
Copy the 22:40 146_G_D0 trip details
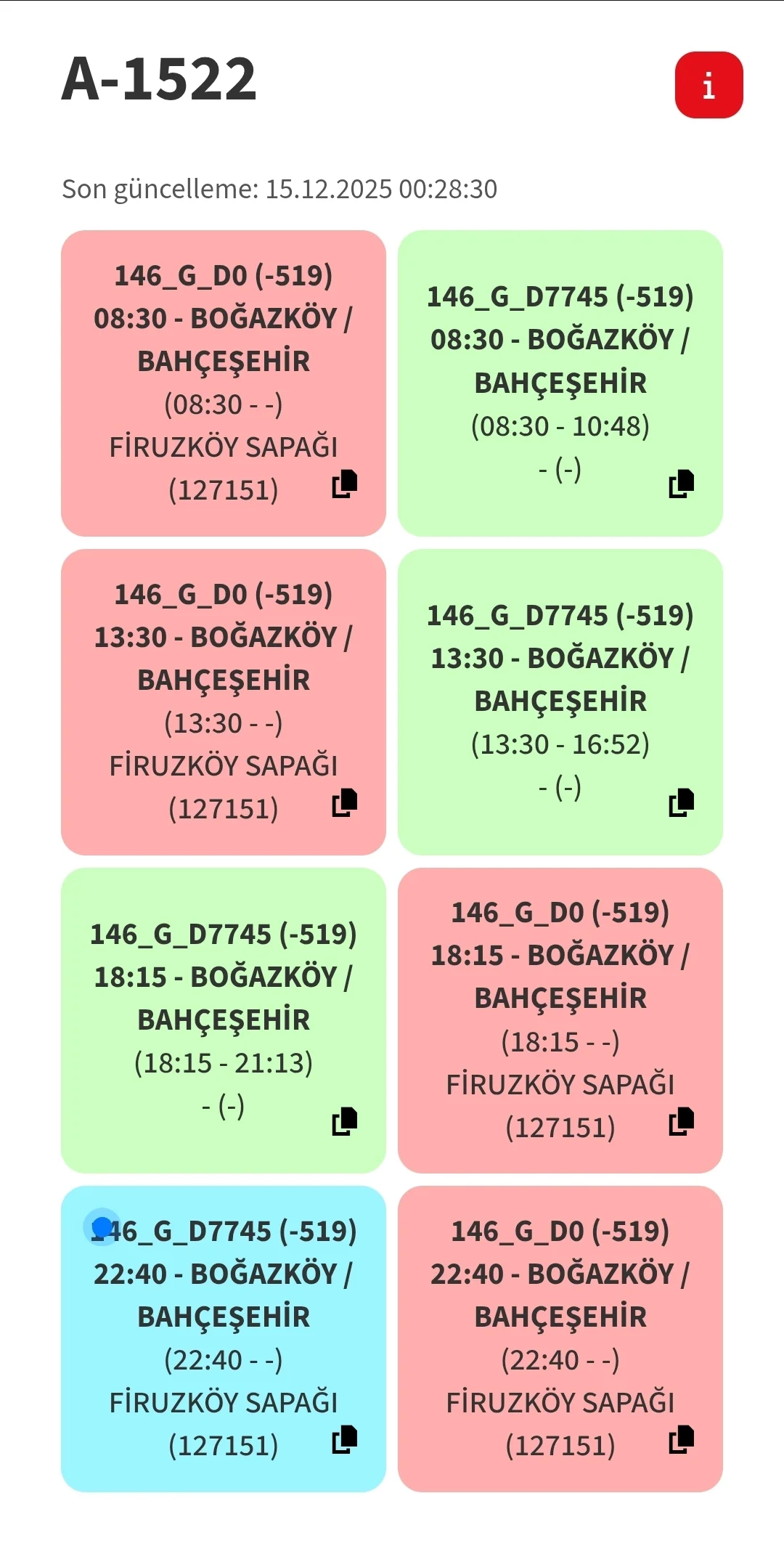tap(682, 1440)
